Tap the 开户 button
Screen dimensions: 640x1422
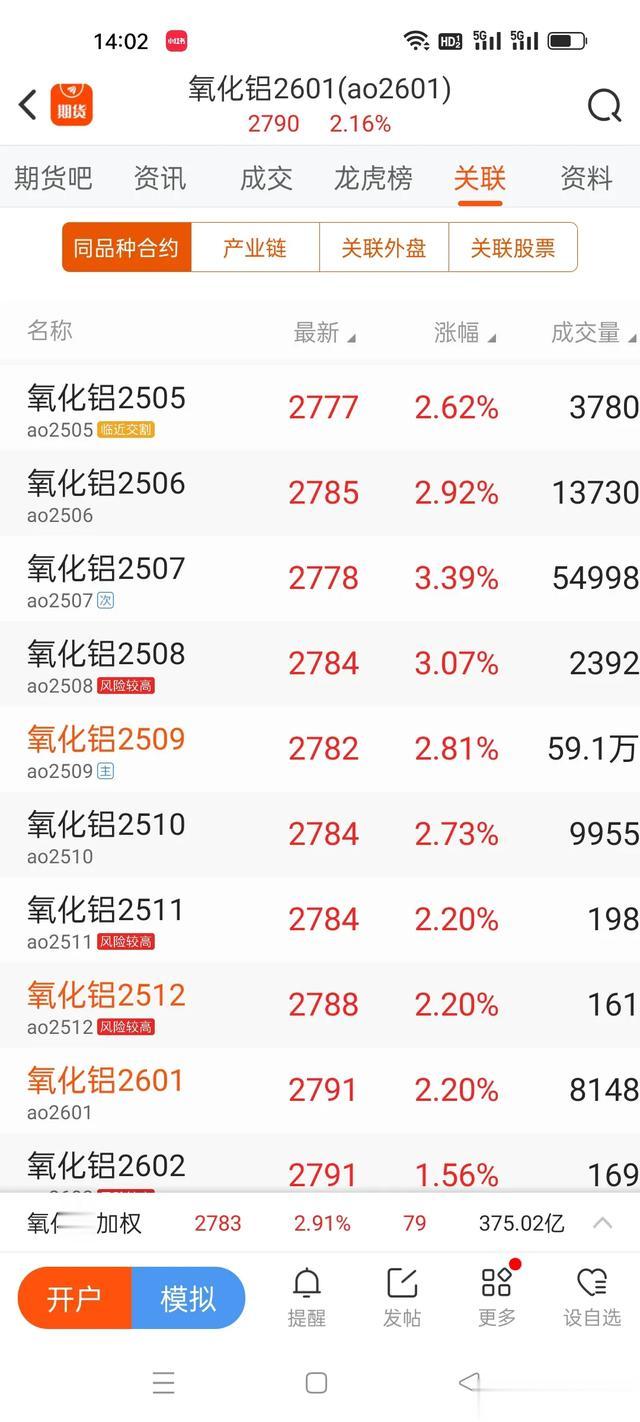[75, 1298]
